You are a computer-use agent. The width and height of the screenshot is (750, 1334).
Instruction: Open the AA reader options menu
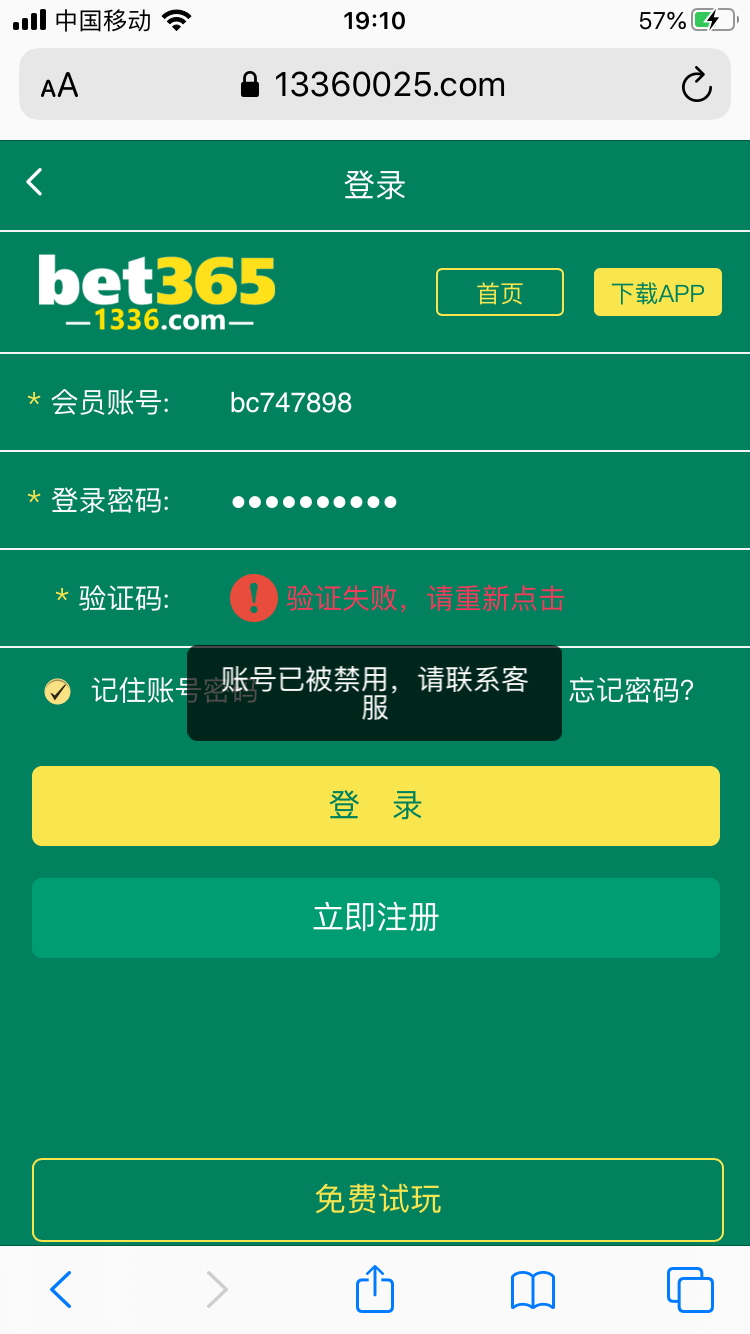coord(59,87)
